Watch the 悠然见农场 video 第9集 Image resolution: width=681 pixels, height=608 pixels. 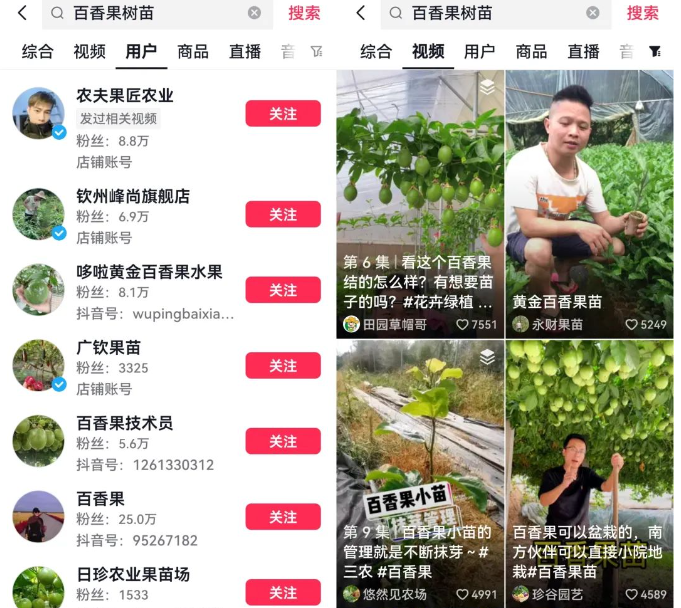(x=420, y=470)
